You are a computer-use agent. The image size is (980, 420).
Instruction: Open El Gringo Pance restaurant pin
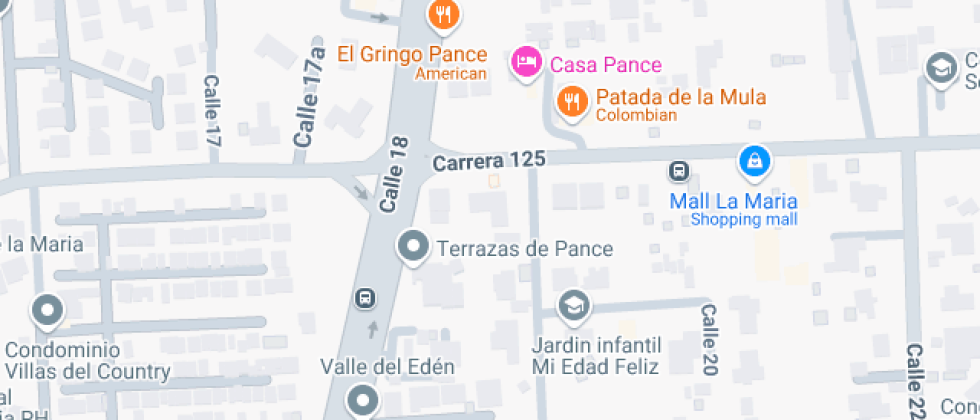(x=443, y=15)
